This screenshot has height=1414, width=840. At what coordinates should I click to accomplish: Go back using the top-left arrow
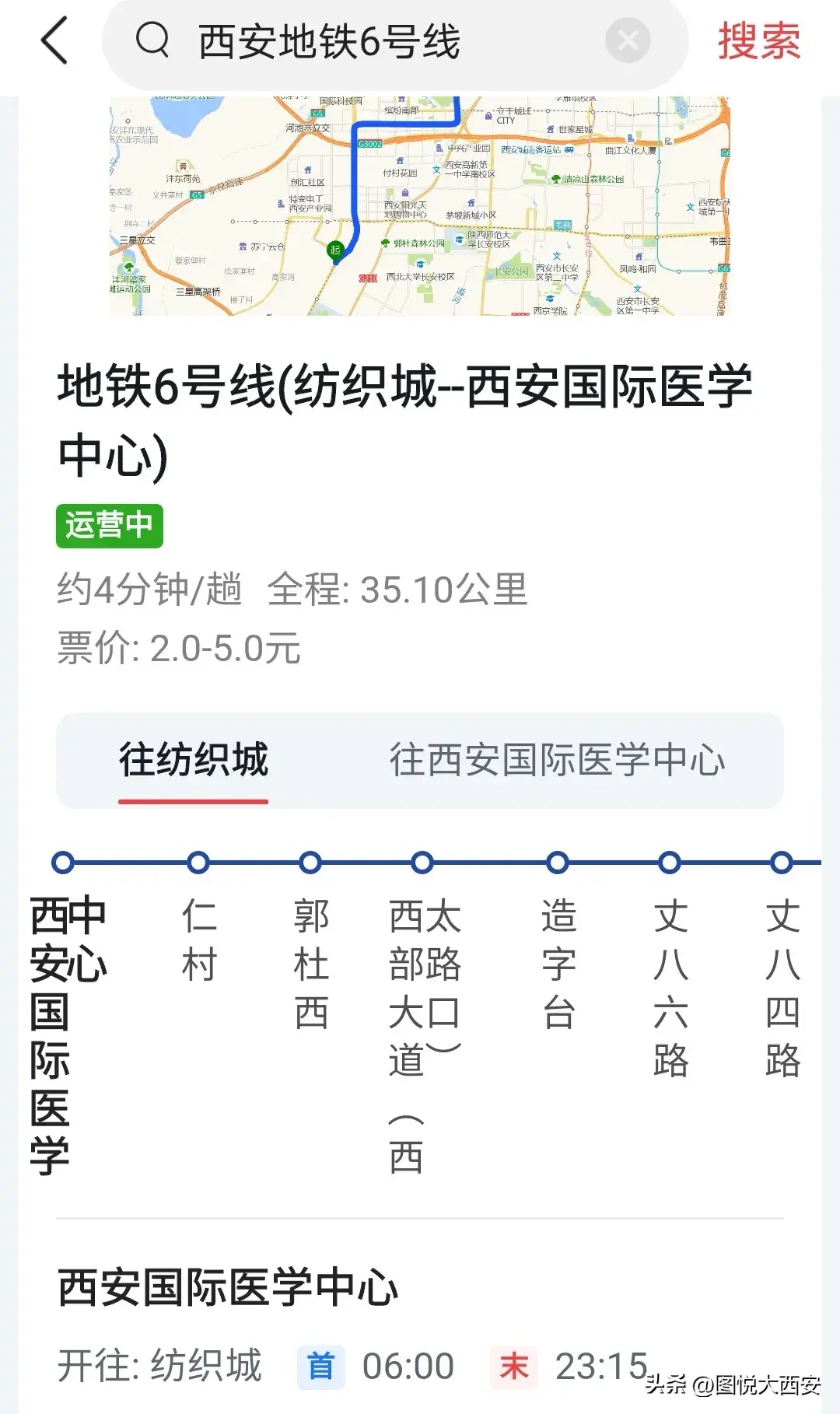click(x=54, y=40)
